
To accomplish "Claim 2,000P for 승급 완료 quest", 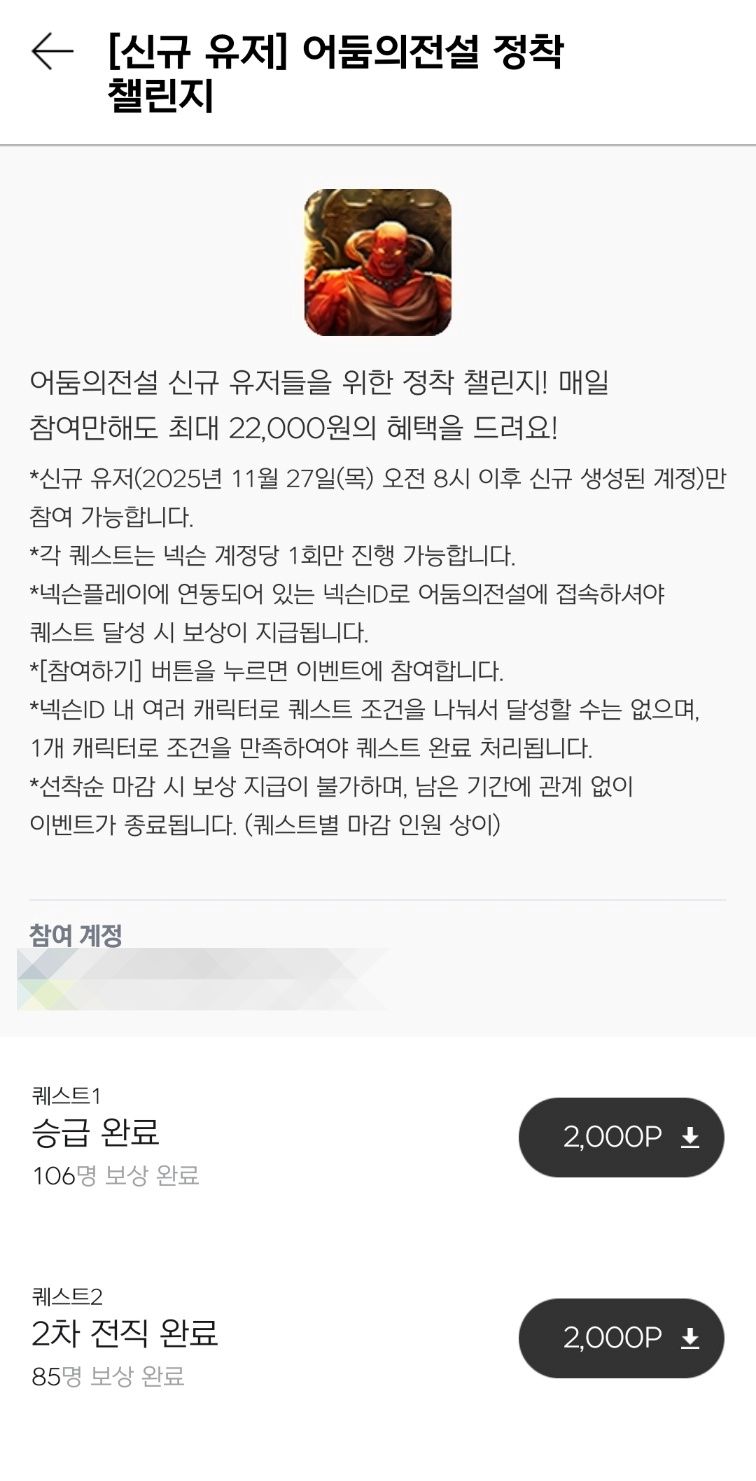I will pyautogui.click(x=620, y=1137).
